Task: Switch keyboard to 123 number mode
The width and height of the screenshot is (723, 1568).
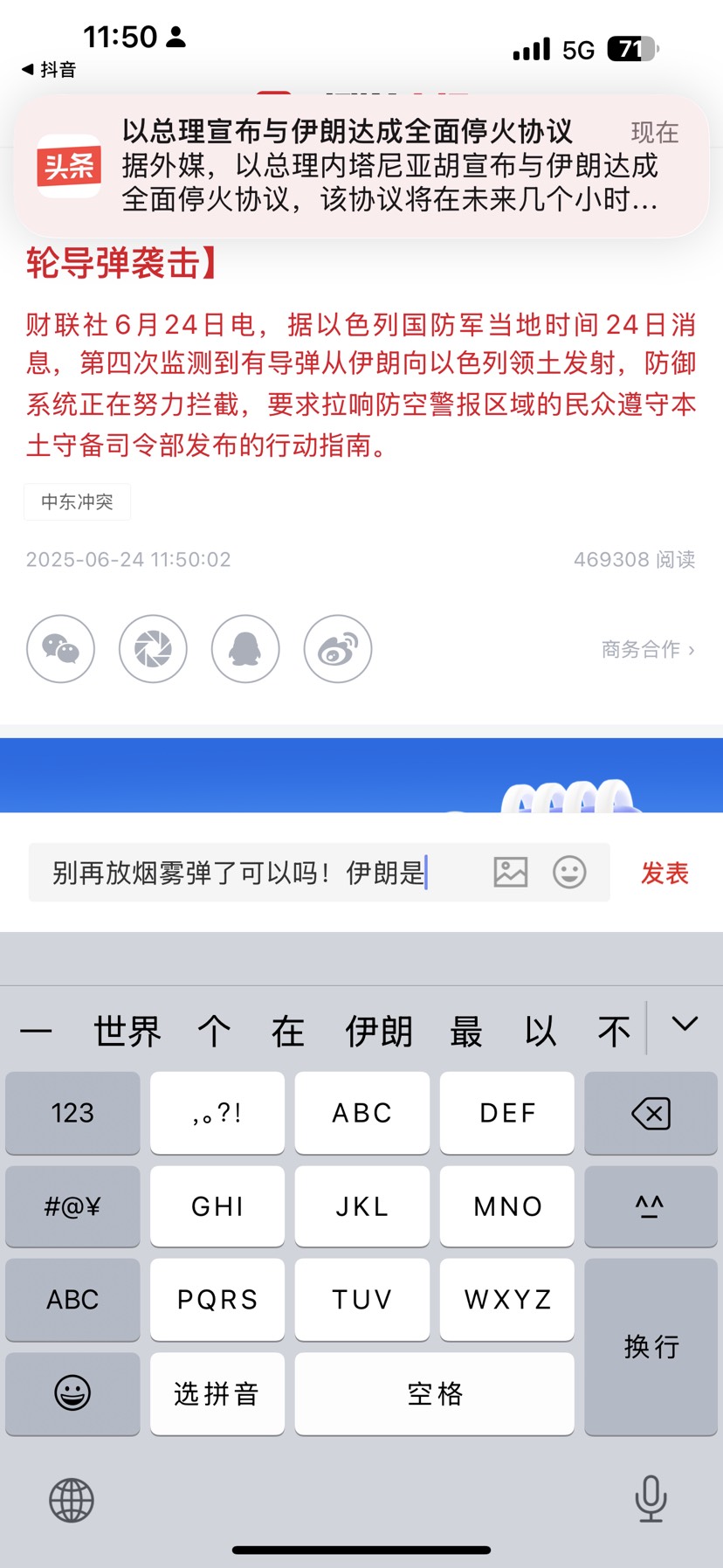Action: point(72,1113)
